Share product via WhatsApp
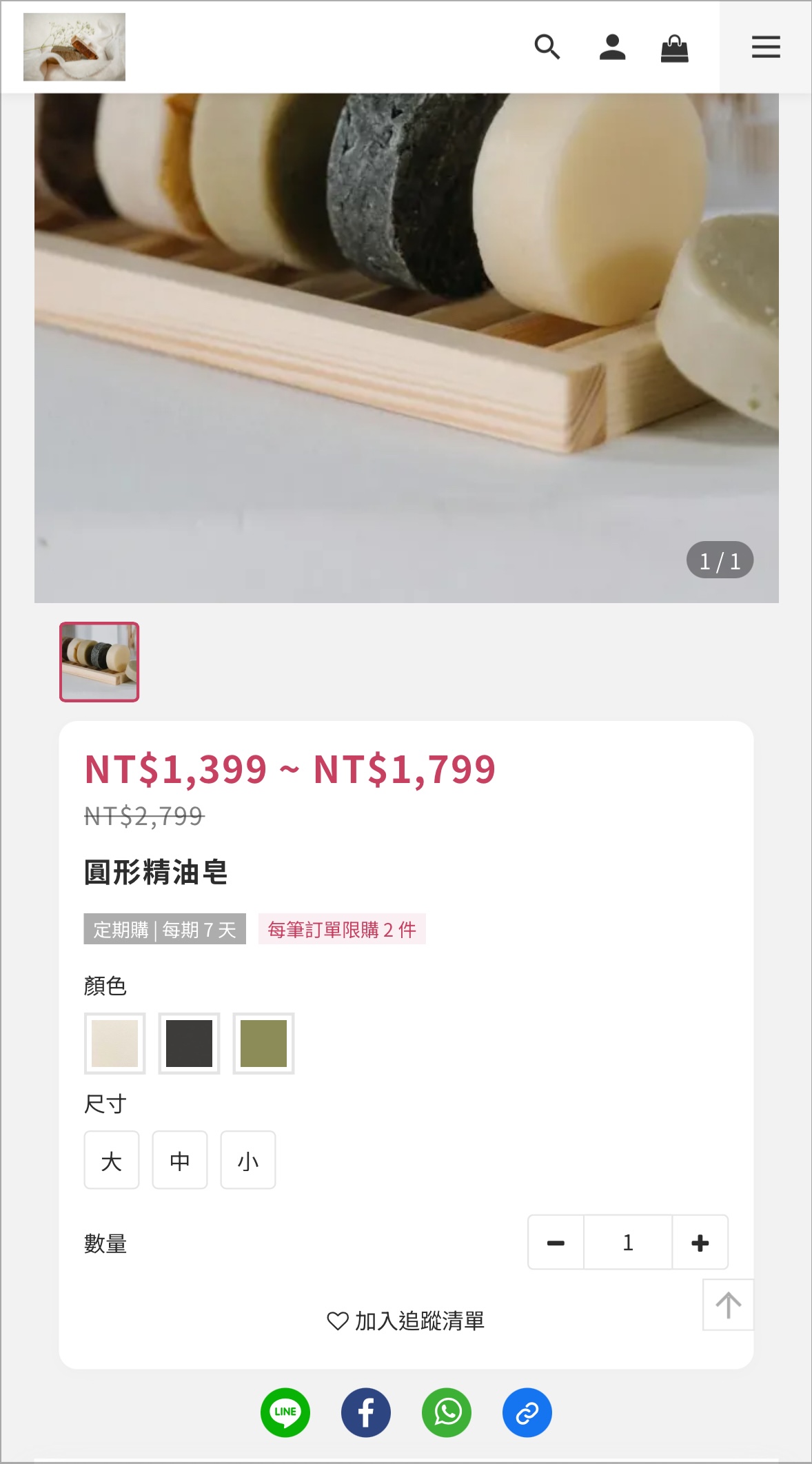 click(x=447, y=1412)
